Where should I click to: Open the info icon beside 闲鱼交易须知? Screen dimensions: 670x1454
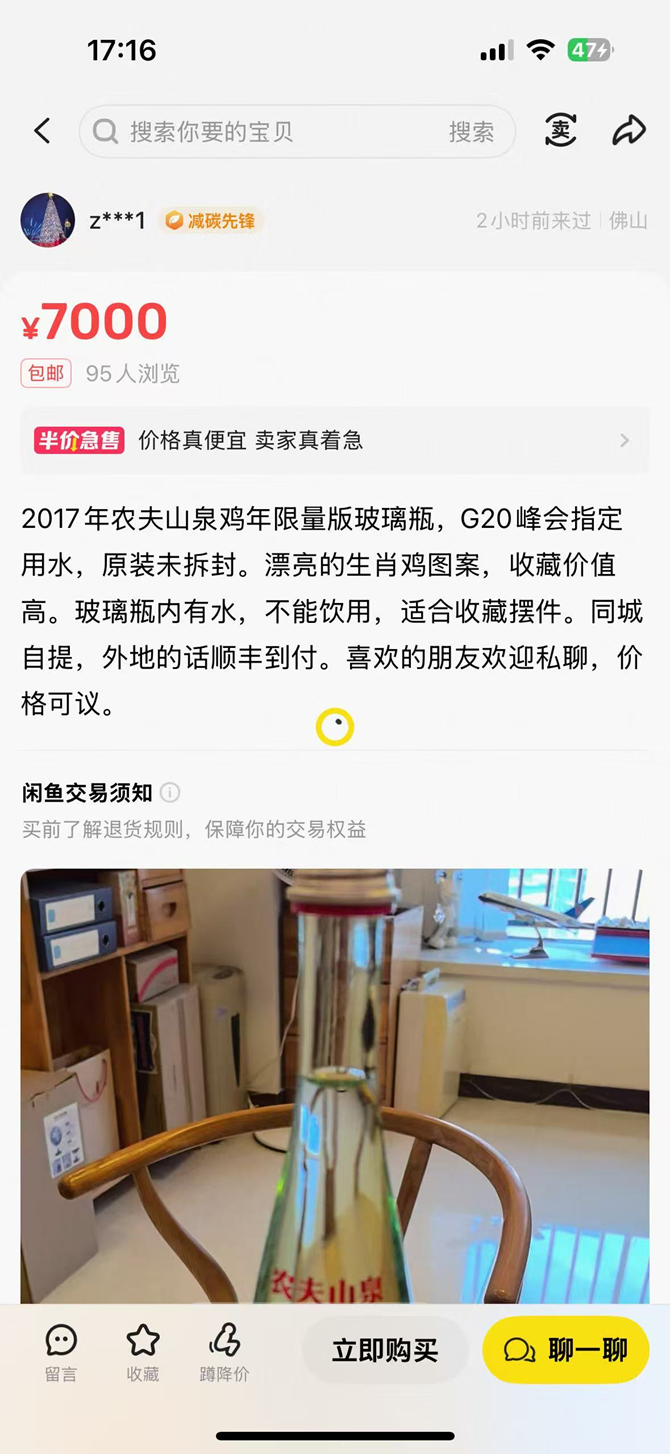(x=171, y=793)
